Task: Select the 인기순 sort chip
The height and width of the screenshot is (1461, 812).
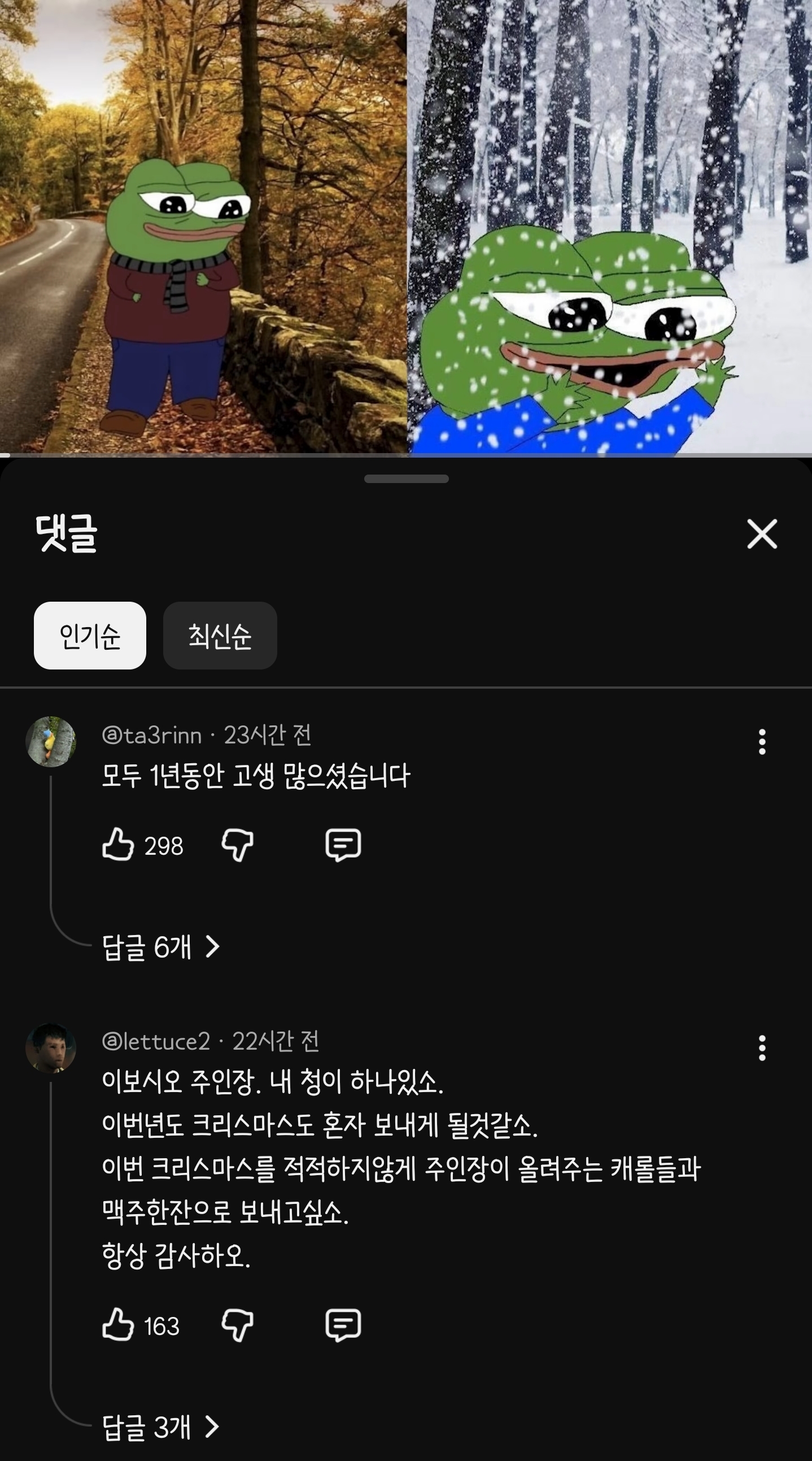Action: pyautogui.click(x=90, y=635)
